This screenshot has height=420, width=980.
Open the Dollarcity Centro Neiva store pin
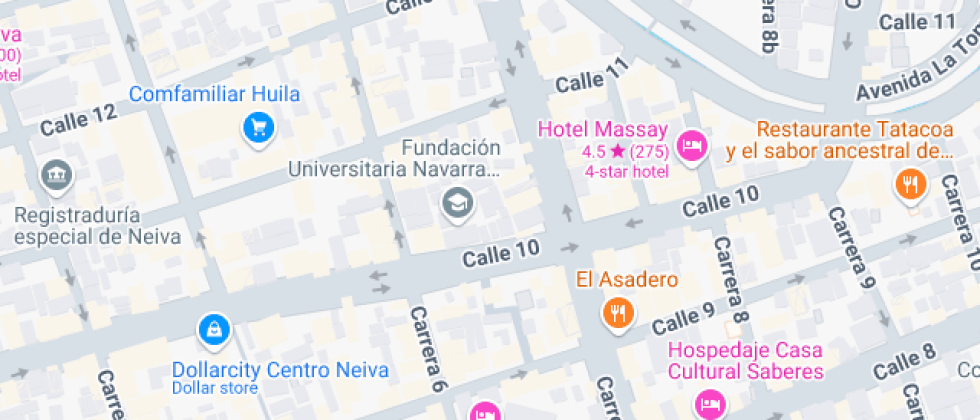click(214, 327)
